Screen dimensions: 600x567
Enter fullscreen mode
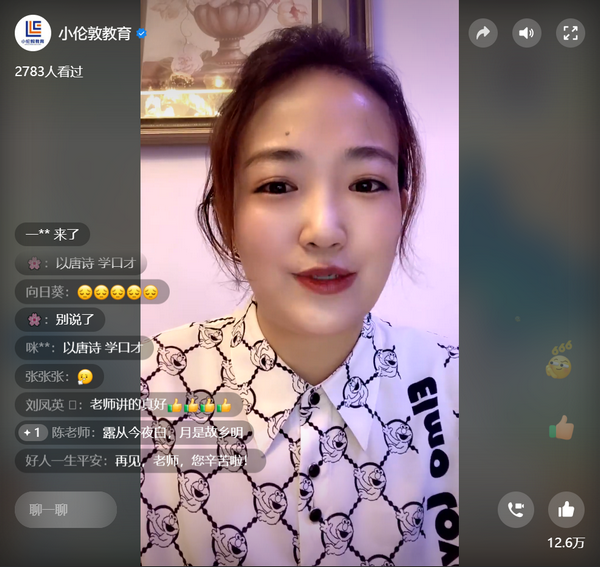click(570, 33)
